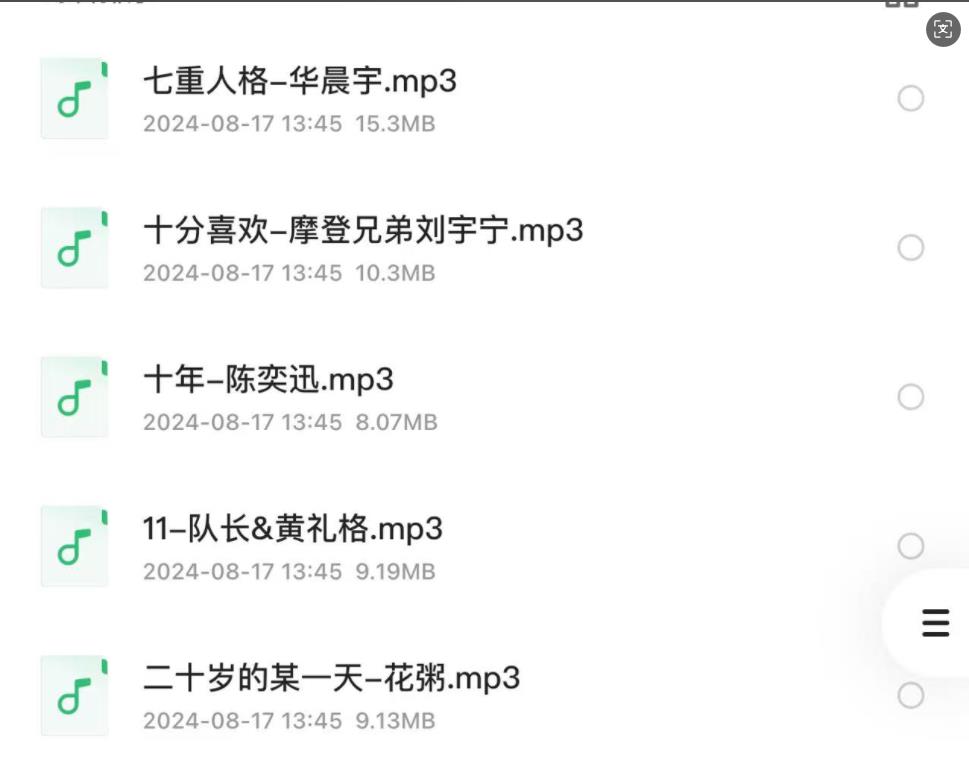Select the 十分喜欢-摩登兄弟刘宇宁.mp3 radio circle

point(910,248)
